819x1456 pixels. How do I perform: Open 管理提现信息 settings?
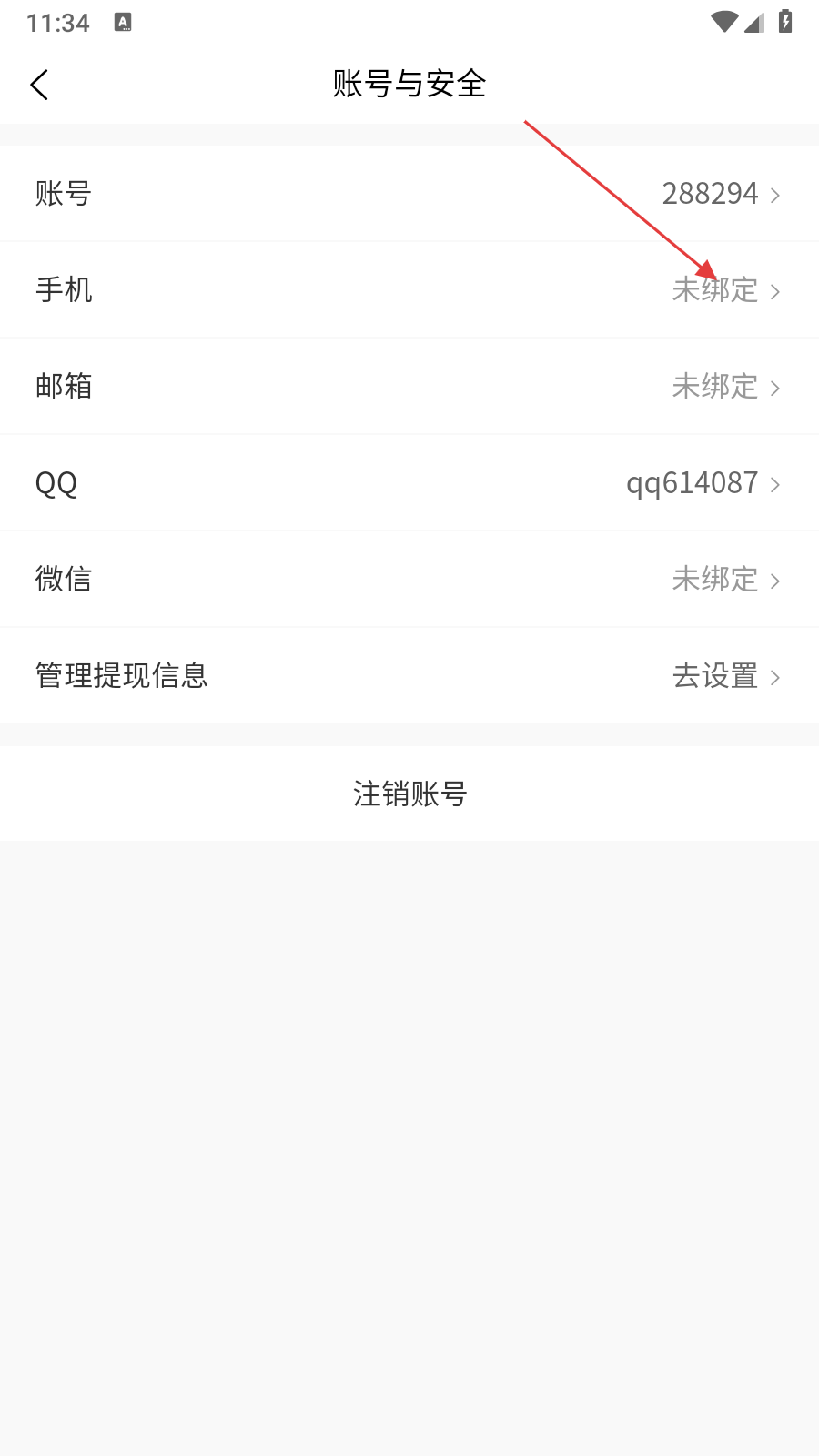click(x=409, y=676)
